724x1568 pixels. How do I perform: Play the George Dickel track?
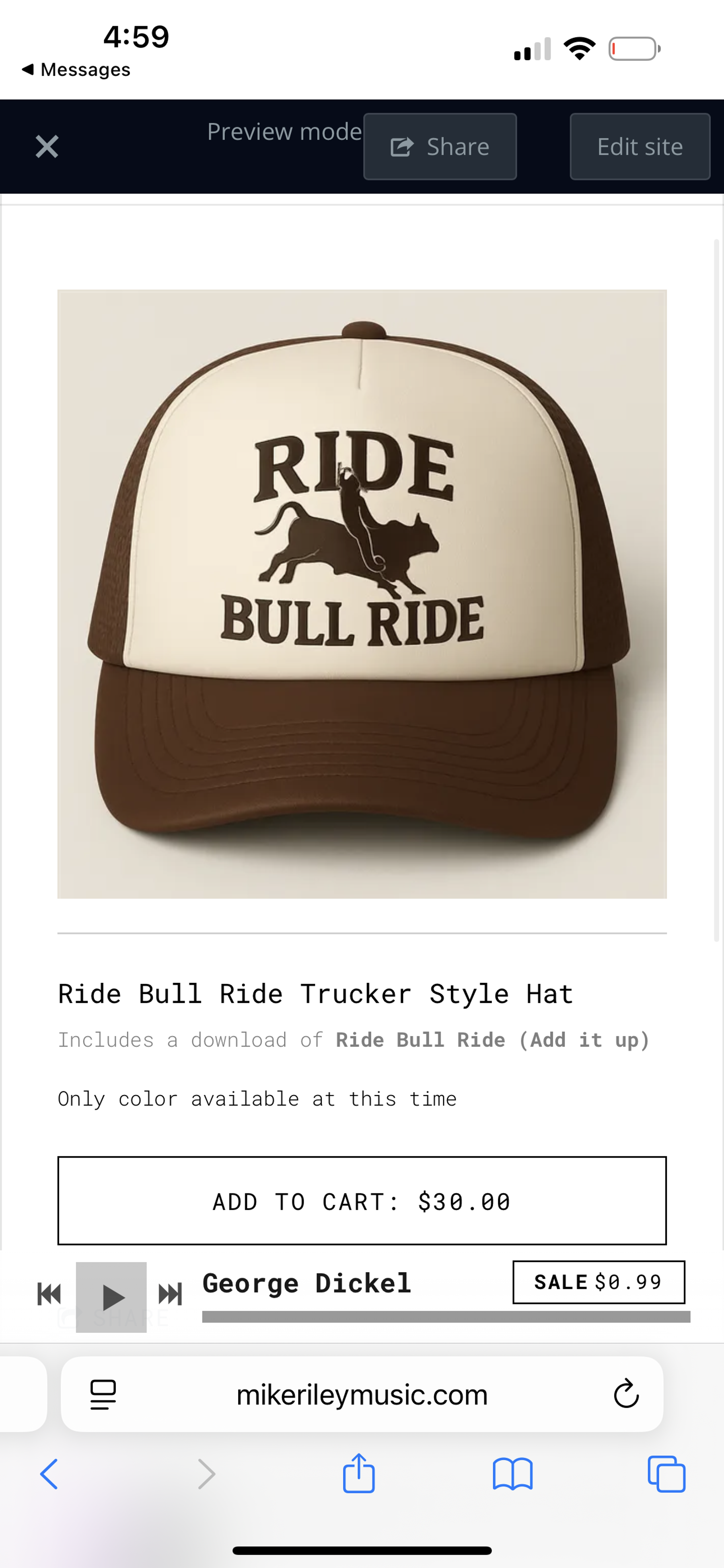point(111,1297)
